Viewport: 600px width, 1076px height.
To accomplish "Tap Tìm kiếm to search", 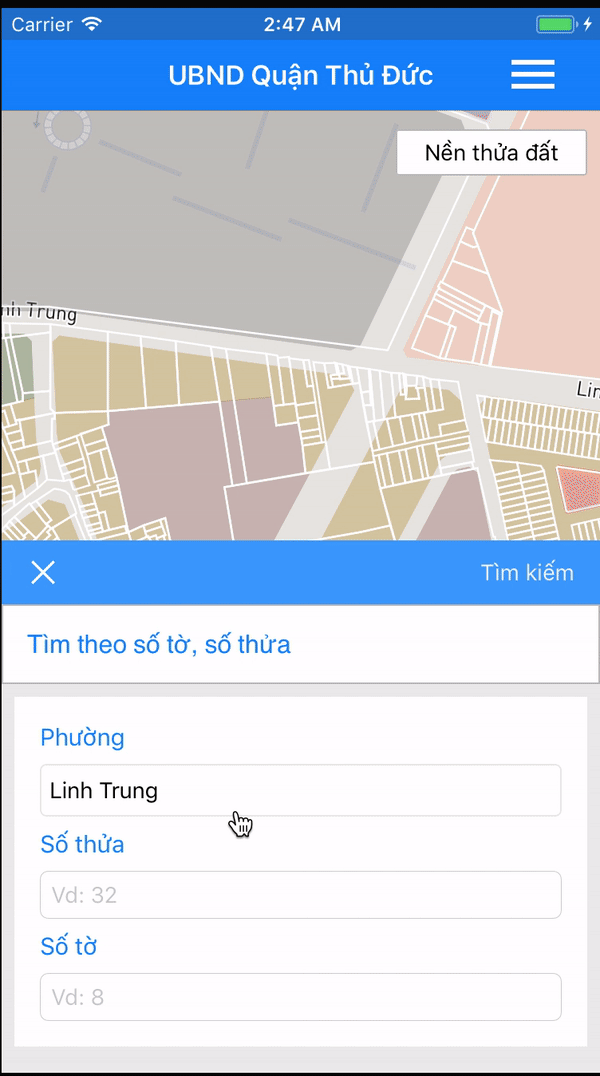I will click(x=527, y=572).
